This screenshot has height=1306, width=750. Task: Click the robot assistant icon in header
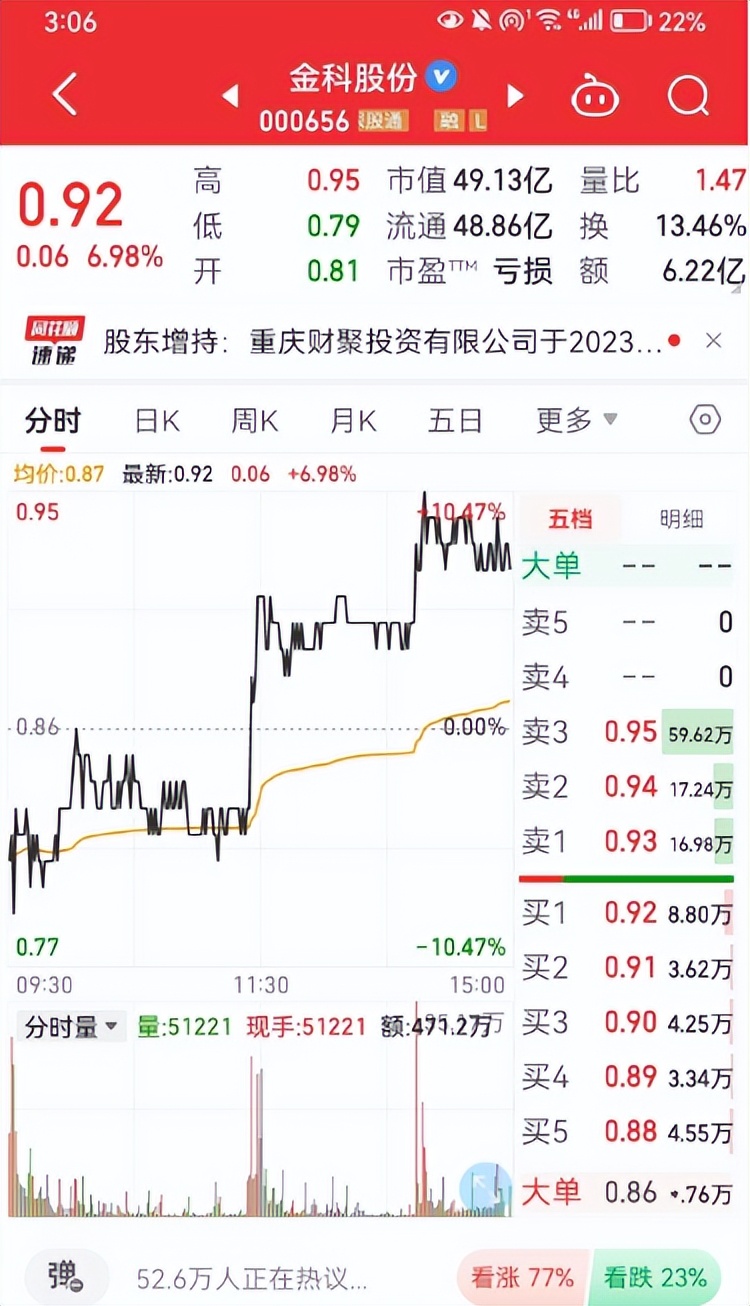596,94
